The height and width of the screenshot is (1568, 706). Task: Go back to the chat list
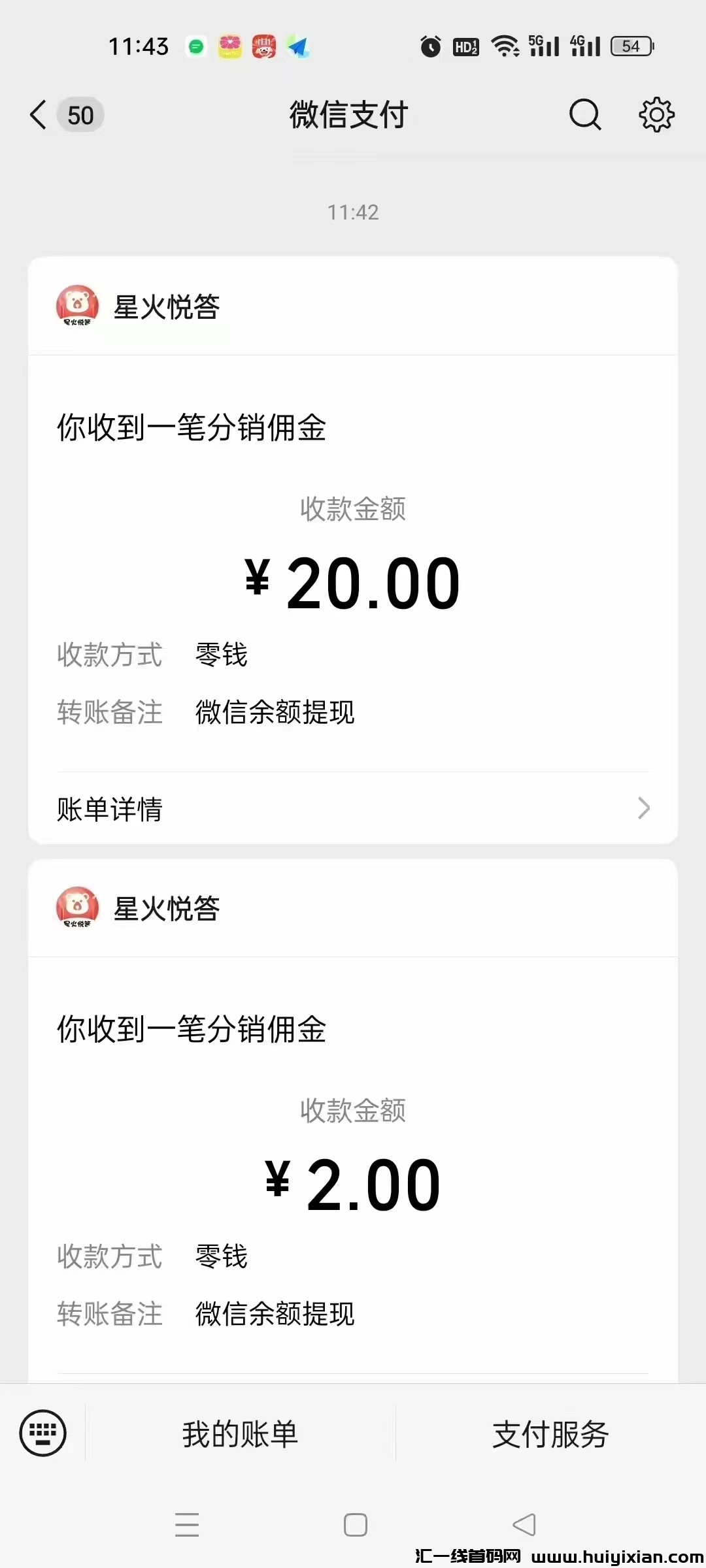click(39, 115)
